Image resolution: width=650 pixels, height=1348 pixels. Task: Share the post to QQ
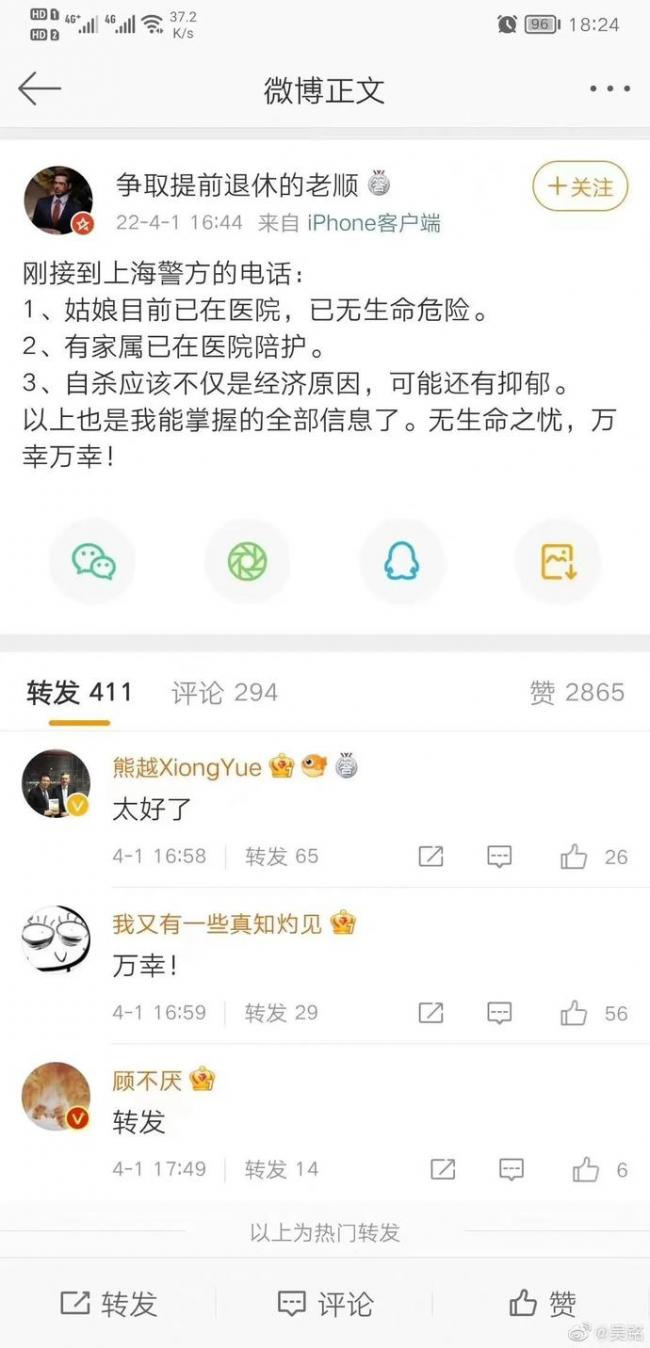(x=402, y=562)
